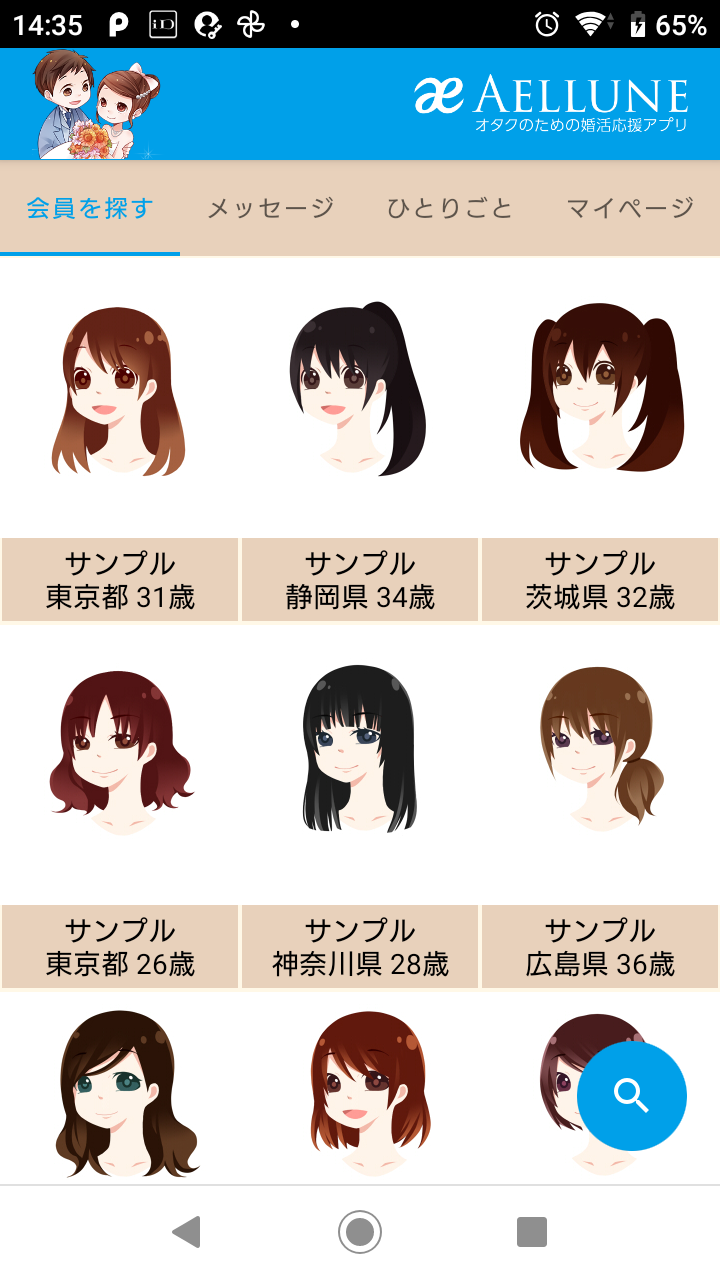Tap the system back button

pos(187,1232)
